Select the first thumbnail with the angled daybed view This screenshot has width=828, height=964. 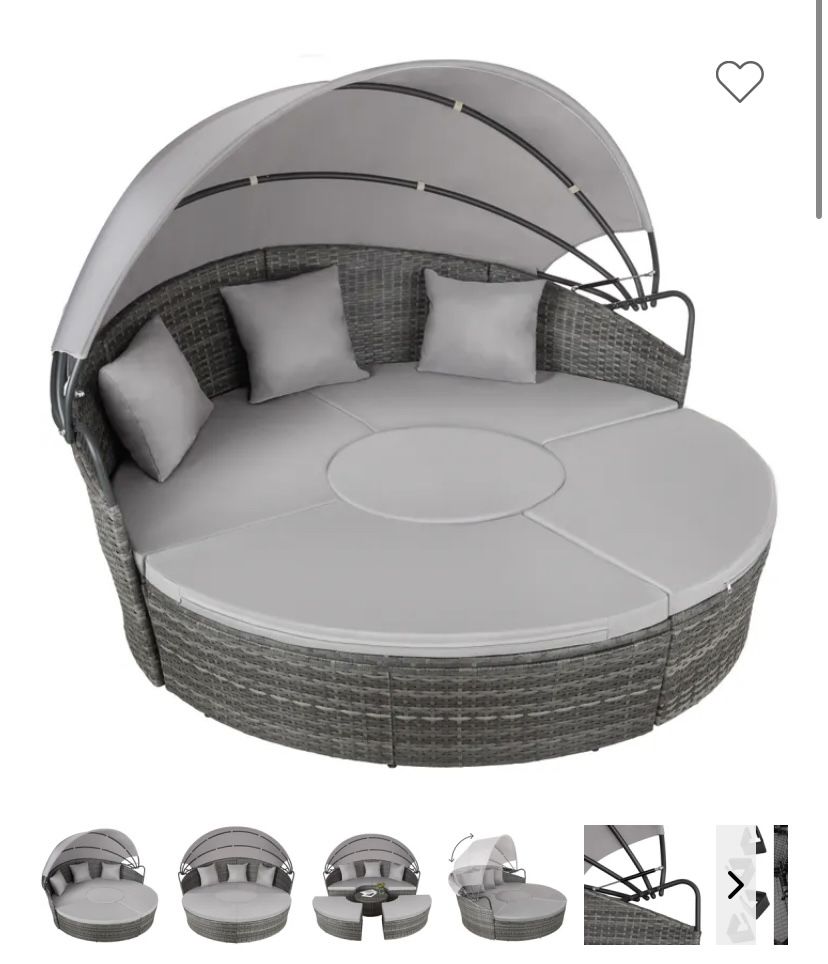tap(100, 885)
